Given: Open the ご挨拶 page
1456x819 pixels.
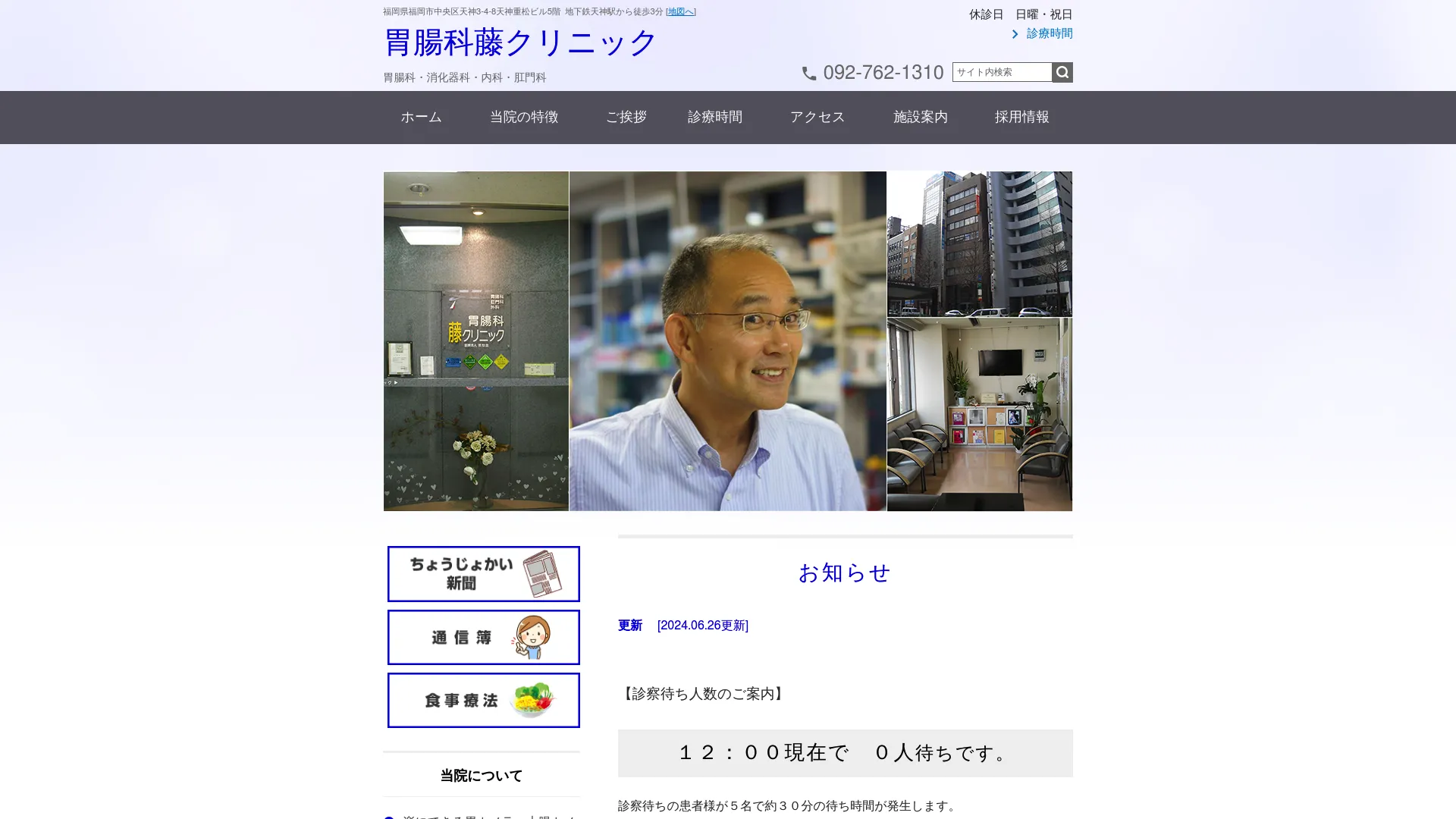Looking at the screenshot, I should (x=626, y=118).
